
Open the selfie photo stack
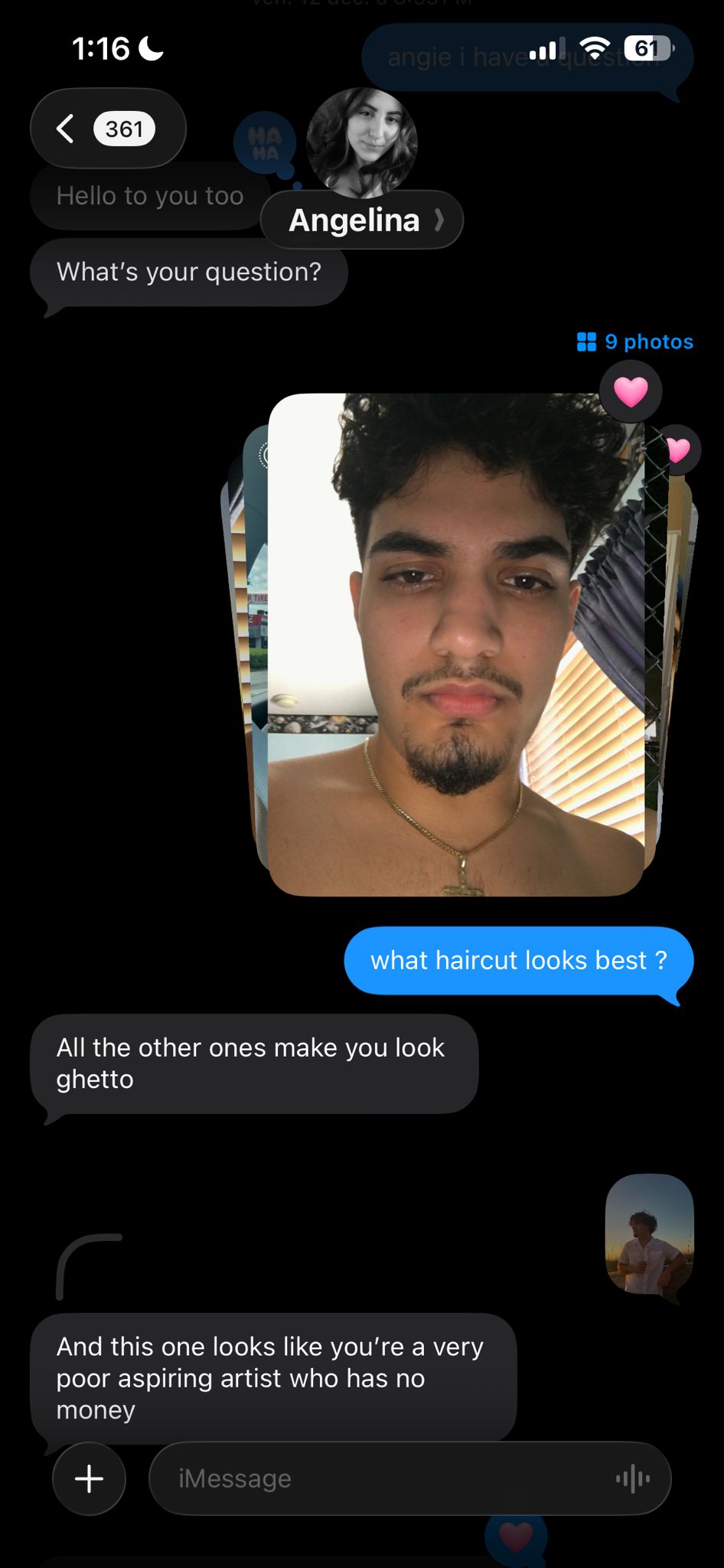456,645
